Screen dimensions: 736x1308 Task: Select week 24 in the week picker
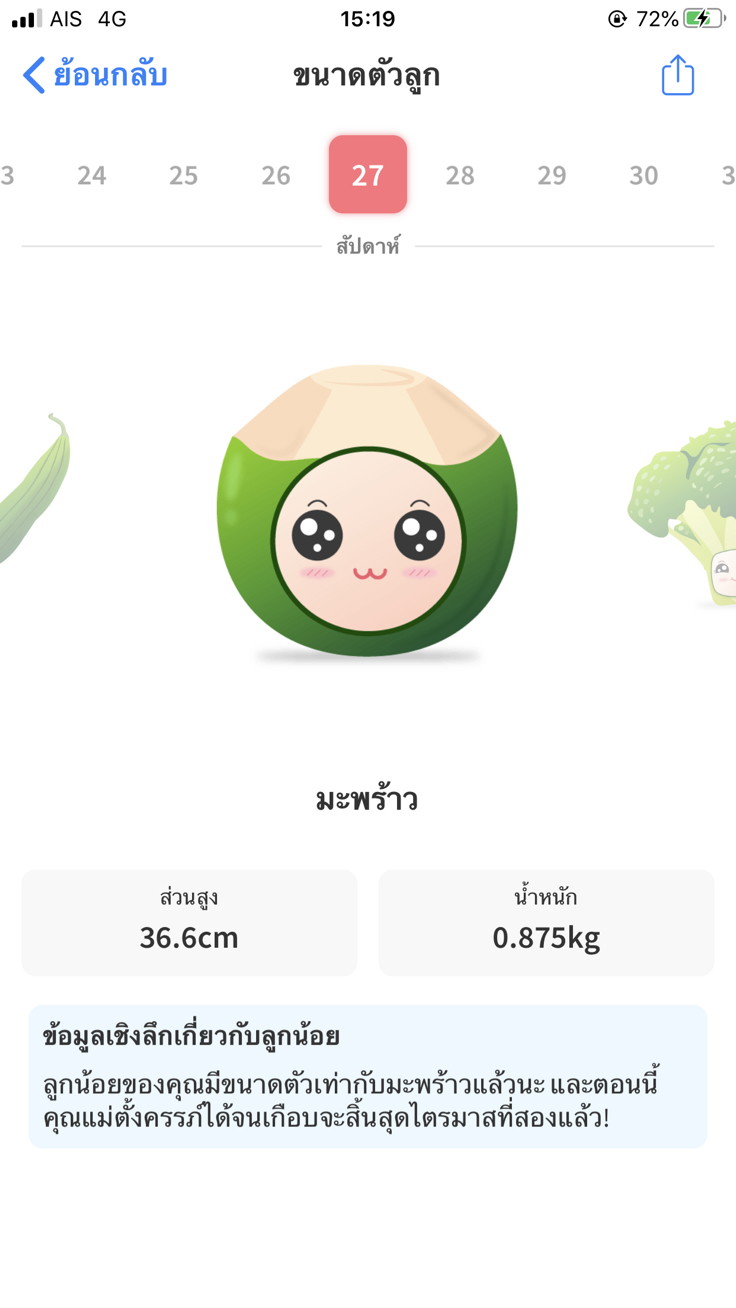click(92, 176)
